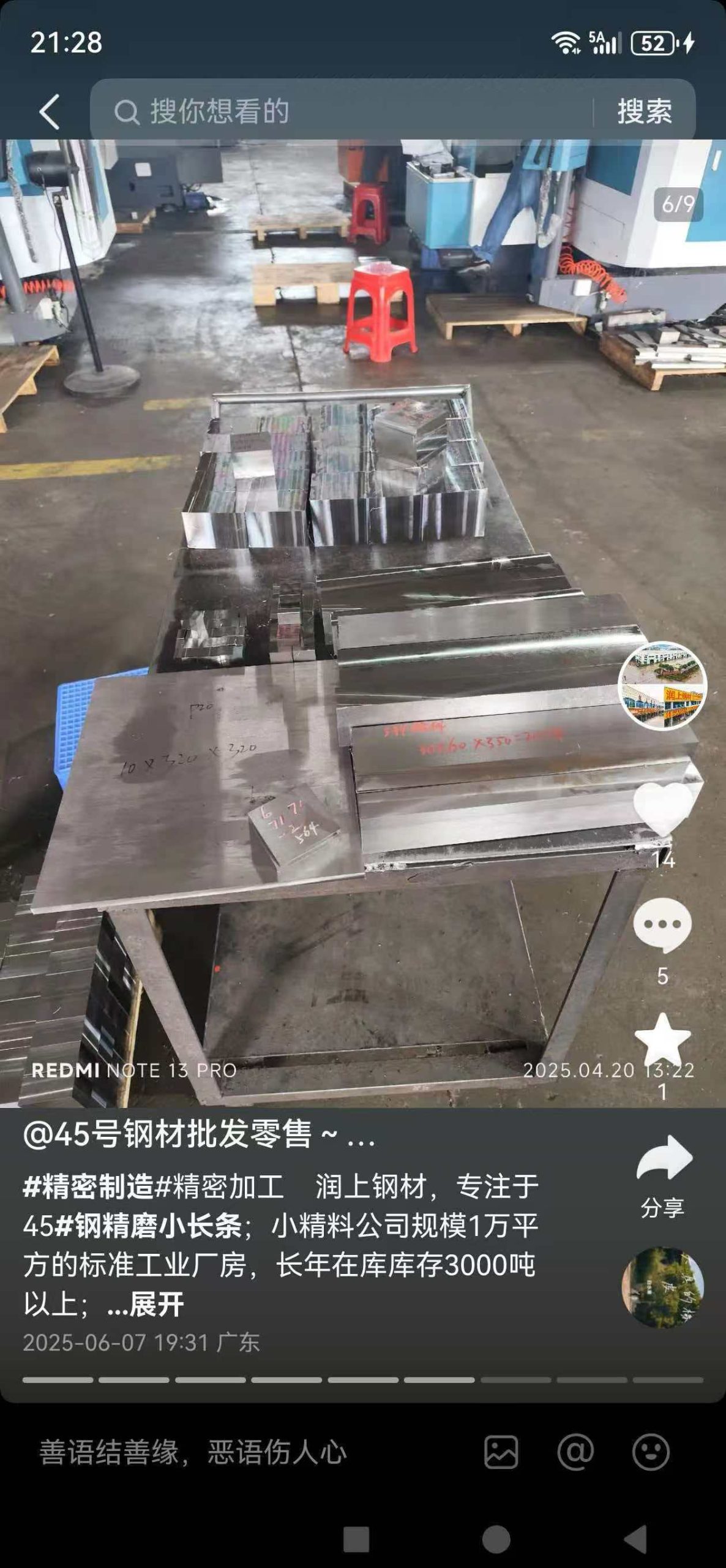Image resolution: width=726 pixels, height=1568 pixels.
Task: Open the recent apps square button
Action: (x=356, y=1539)
